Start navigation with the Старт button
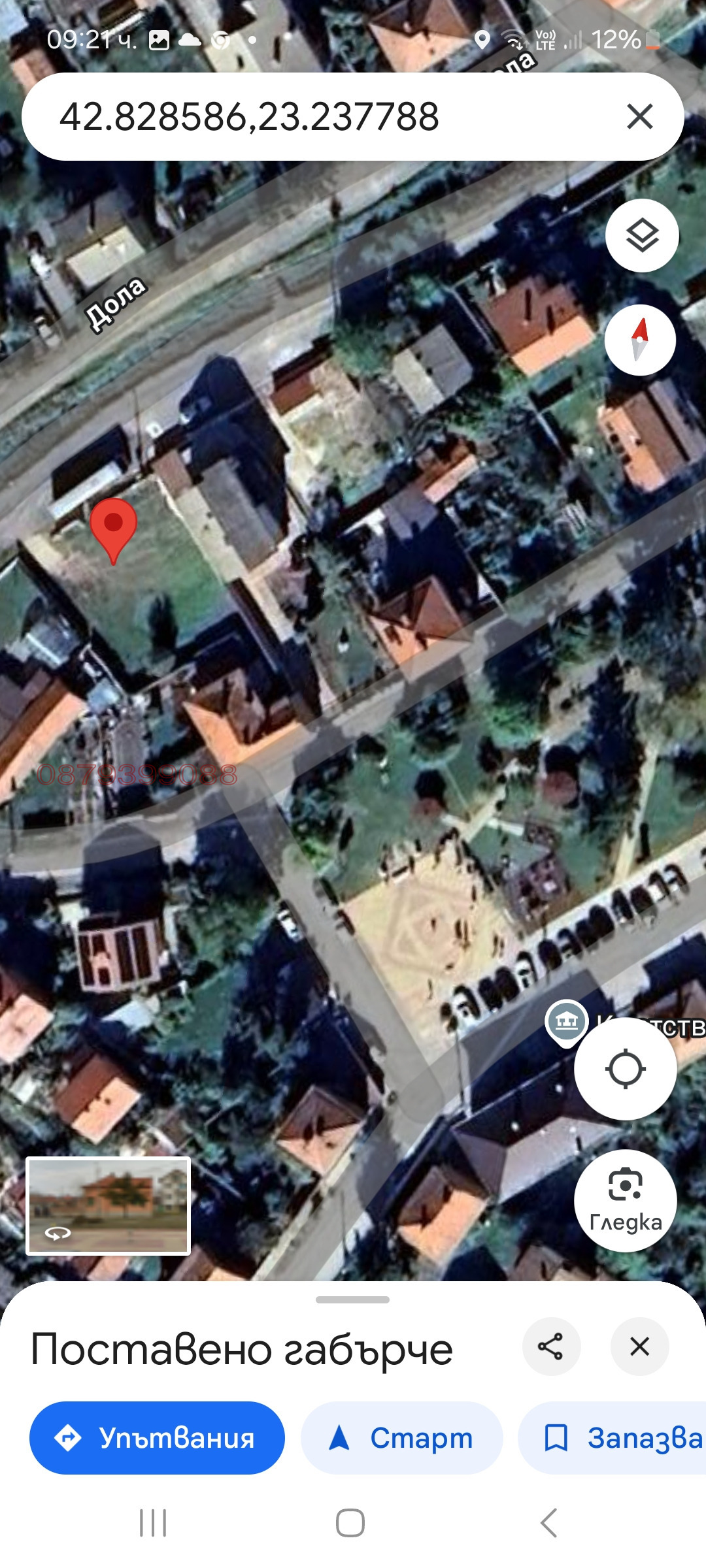The image size is (706, 1568). pos(401,1438)
